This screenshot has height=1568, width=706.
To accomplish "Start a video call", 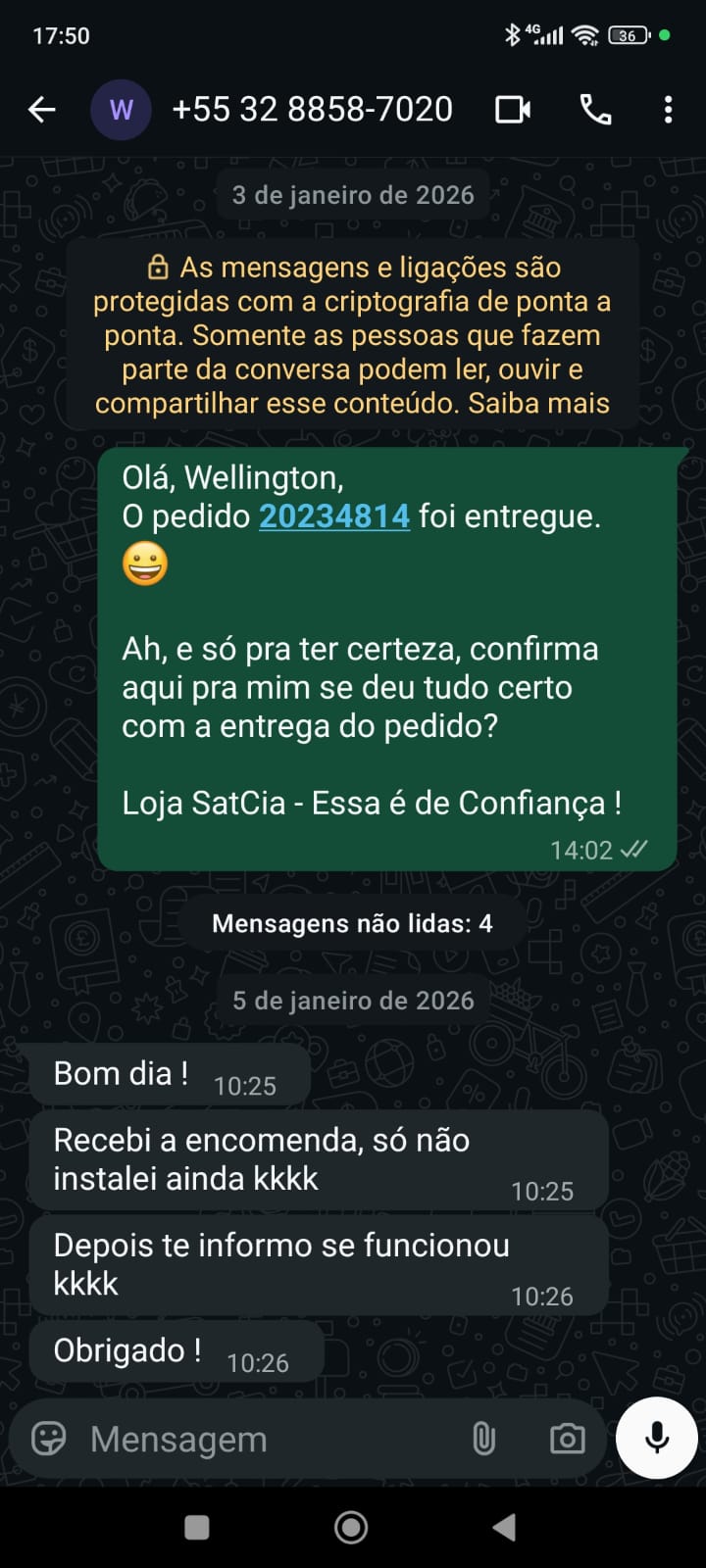I will point(513,110).
